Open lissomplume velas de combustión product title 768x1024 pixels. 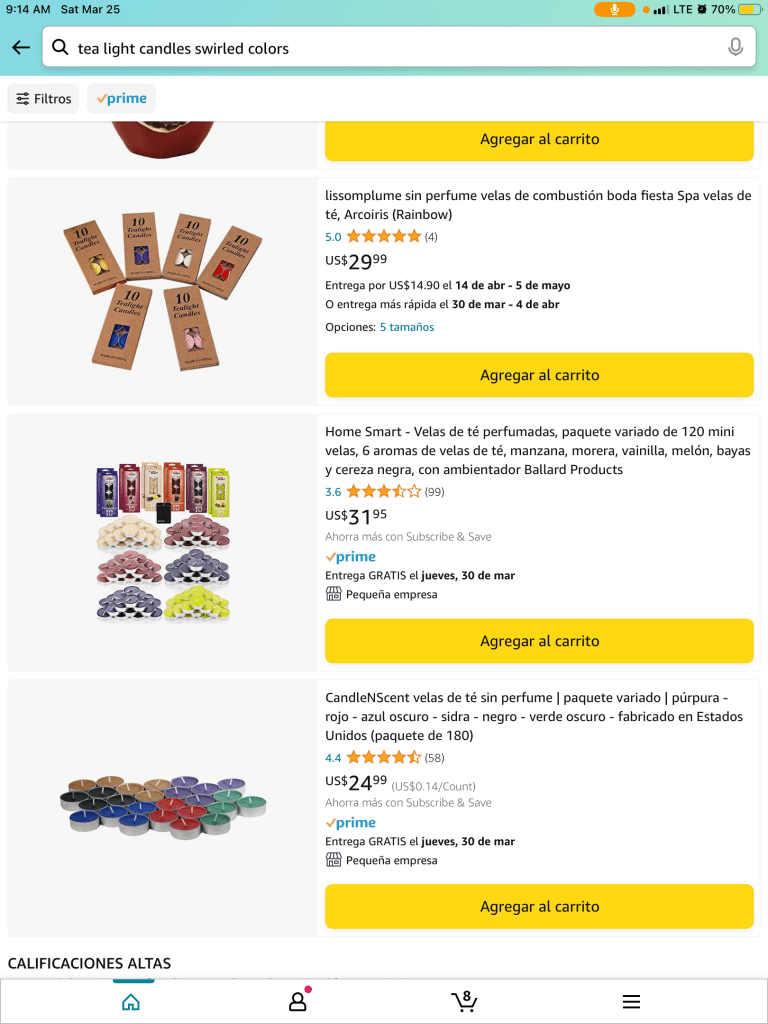(538, 205)
